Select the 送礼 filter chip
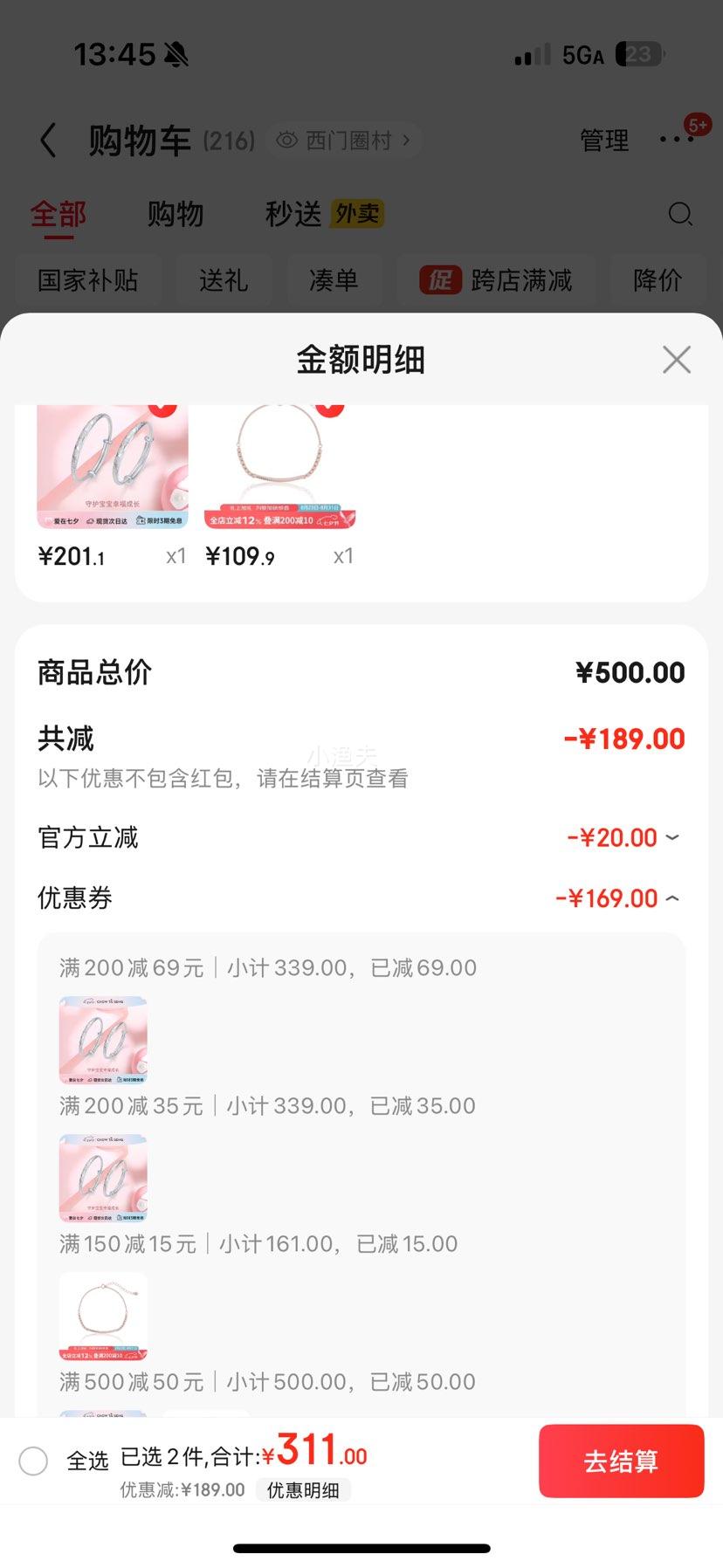The image size is (723, 1568). pos(224,280)
